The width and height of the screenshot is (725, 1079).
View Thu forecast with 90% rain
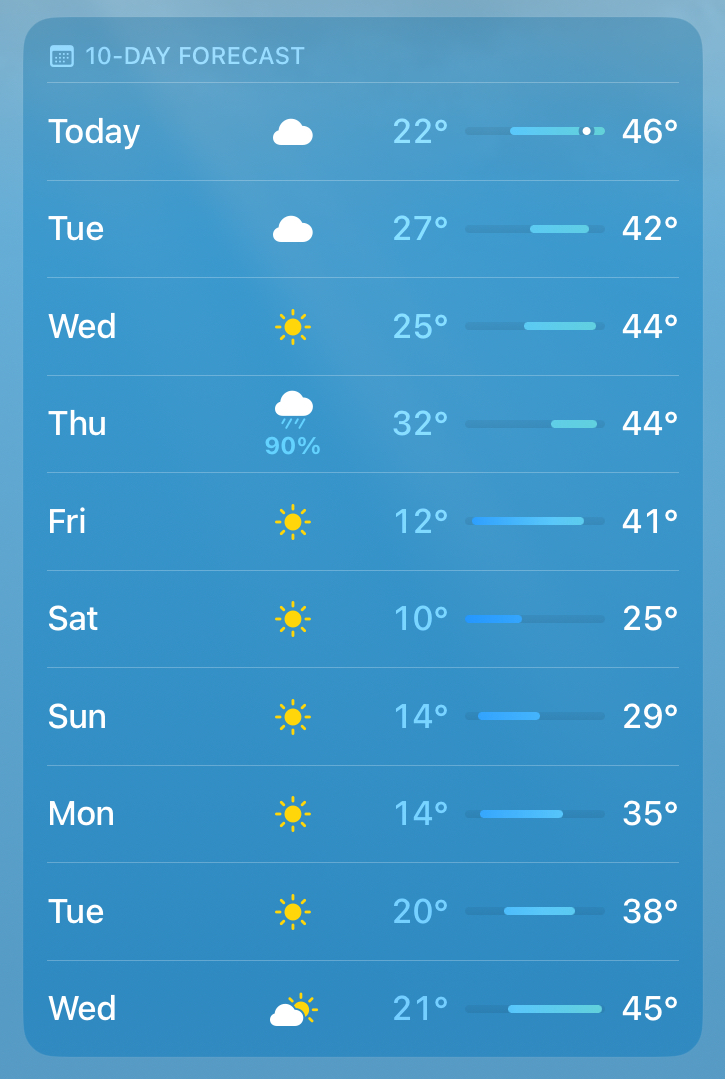[x=362, y=424]
